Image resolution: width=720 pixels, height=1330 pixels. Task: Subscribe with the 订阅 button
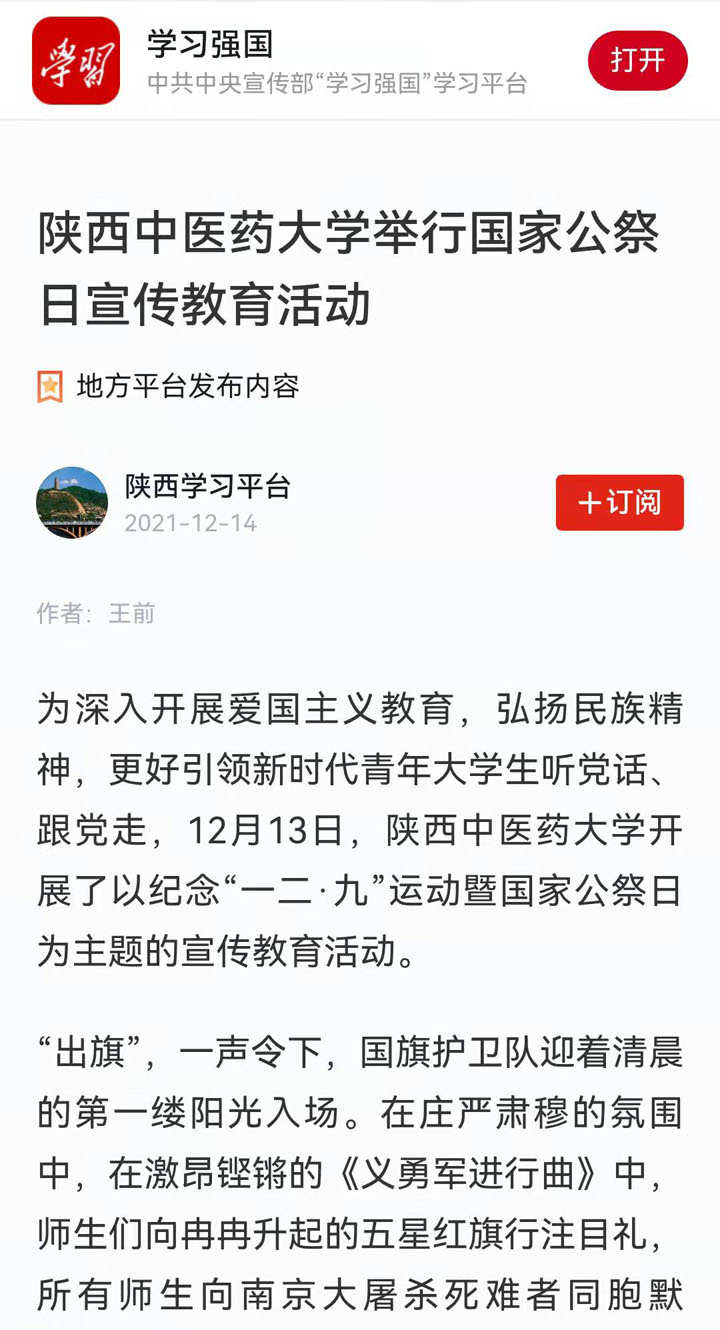click(620, 502)
